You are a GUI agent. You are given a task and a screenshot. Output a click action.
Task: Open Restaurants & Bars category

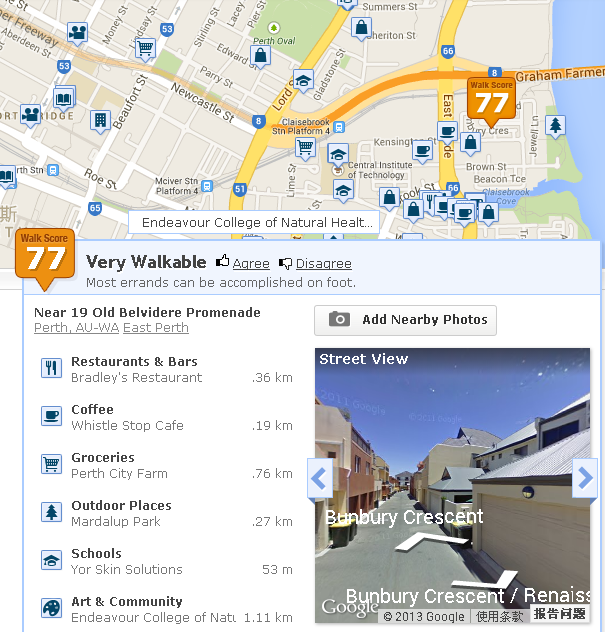point(134,362)
